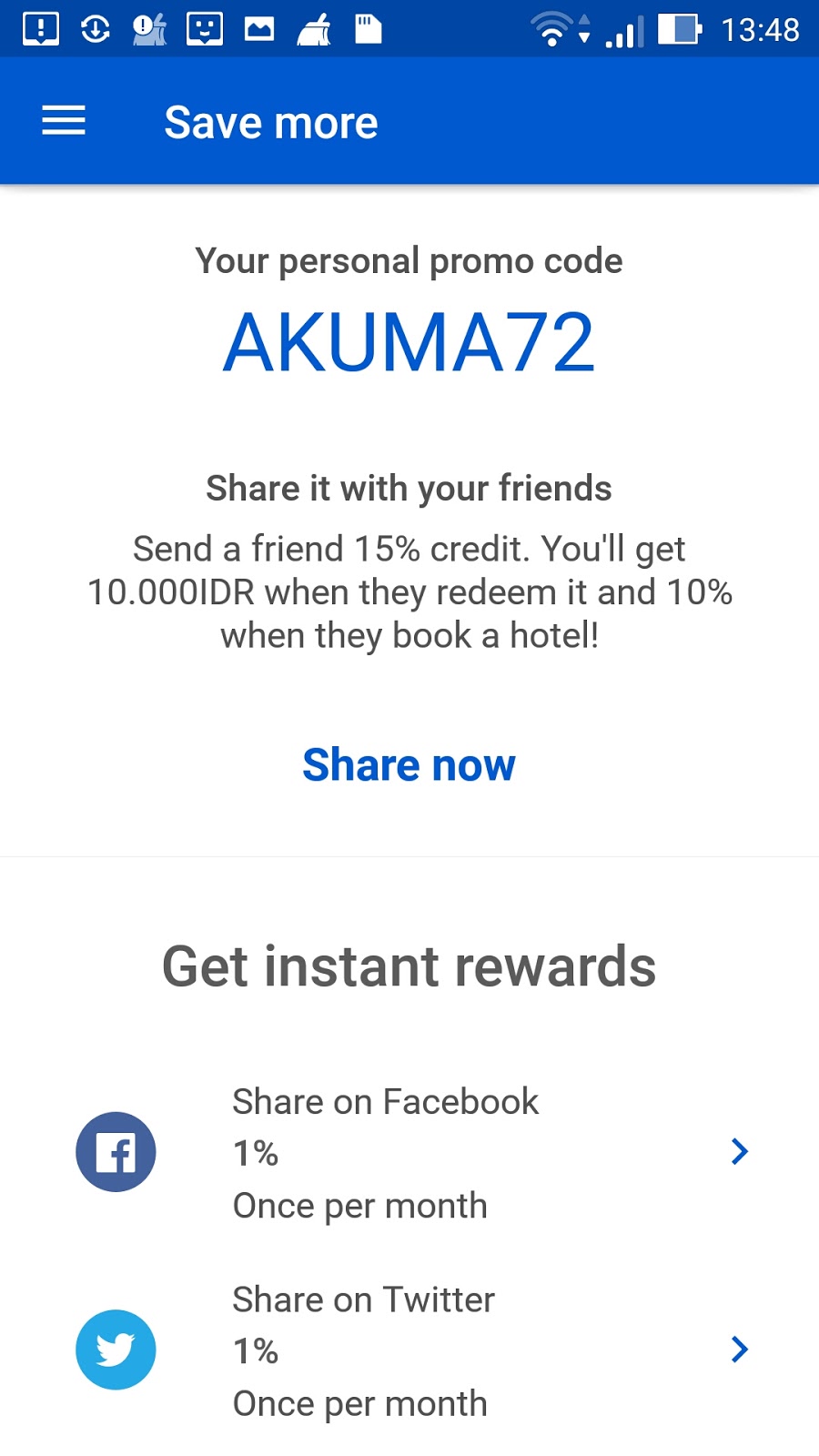Open the Share on Facebook reward
Image resolution: width=819 pixels, height=1456 pixels.
click(x=409, y=1153)
